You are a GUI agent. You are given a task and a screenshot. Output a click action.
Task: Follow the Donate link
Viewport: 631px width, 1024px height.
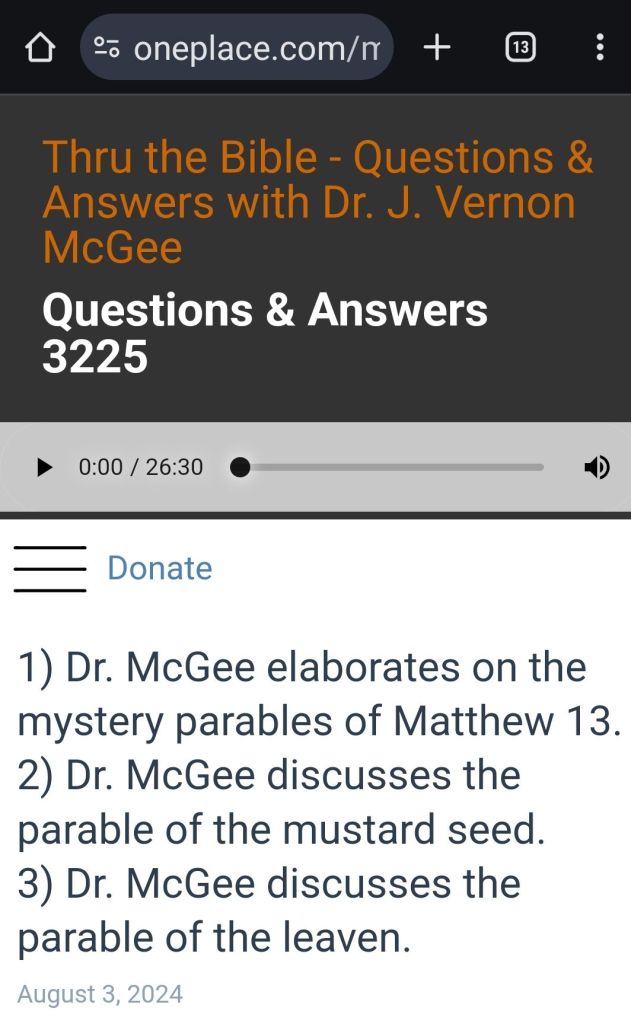(160, 569)
